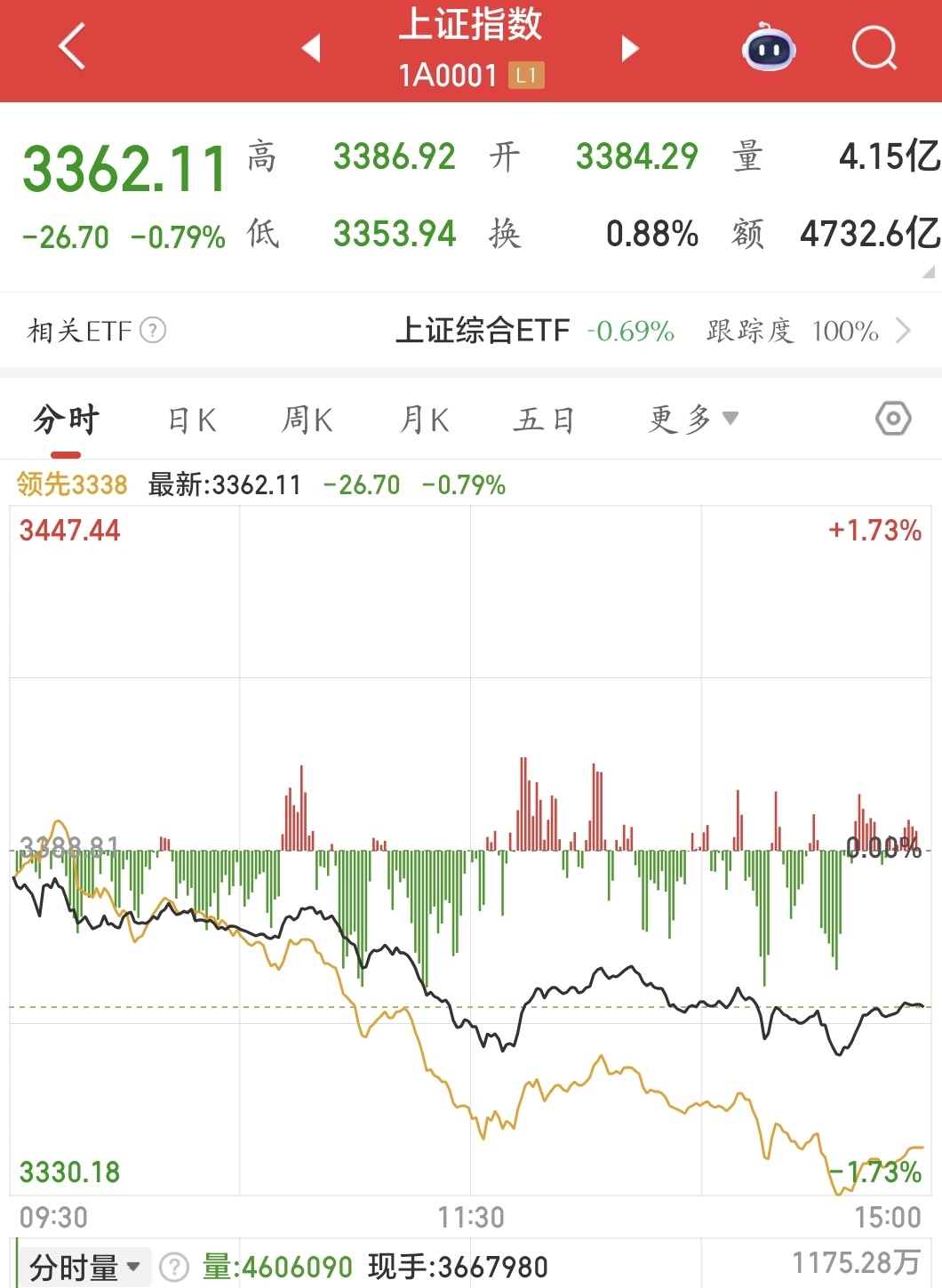
Task: Open the search magnifier
Action: point(874,48)
